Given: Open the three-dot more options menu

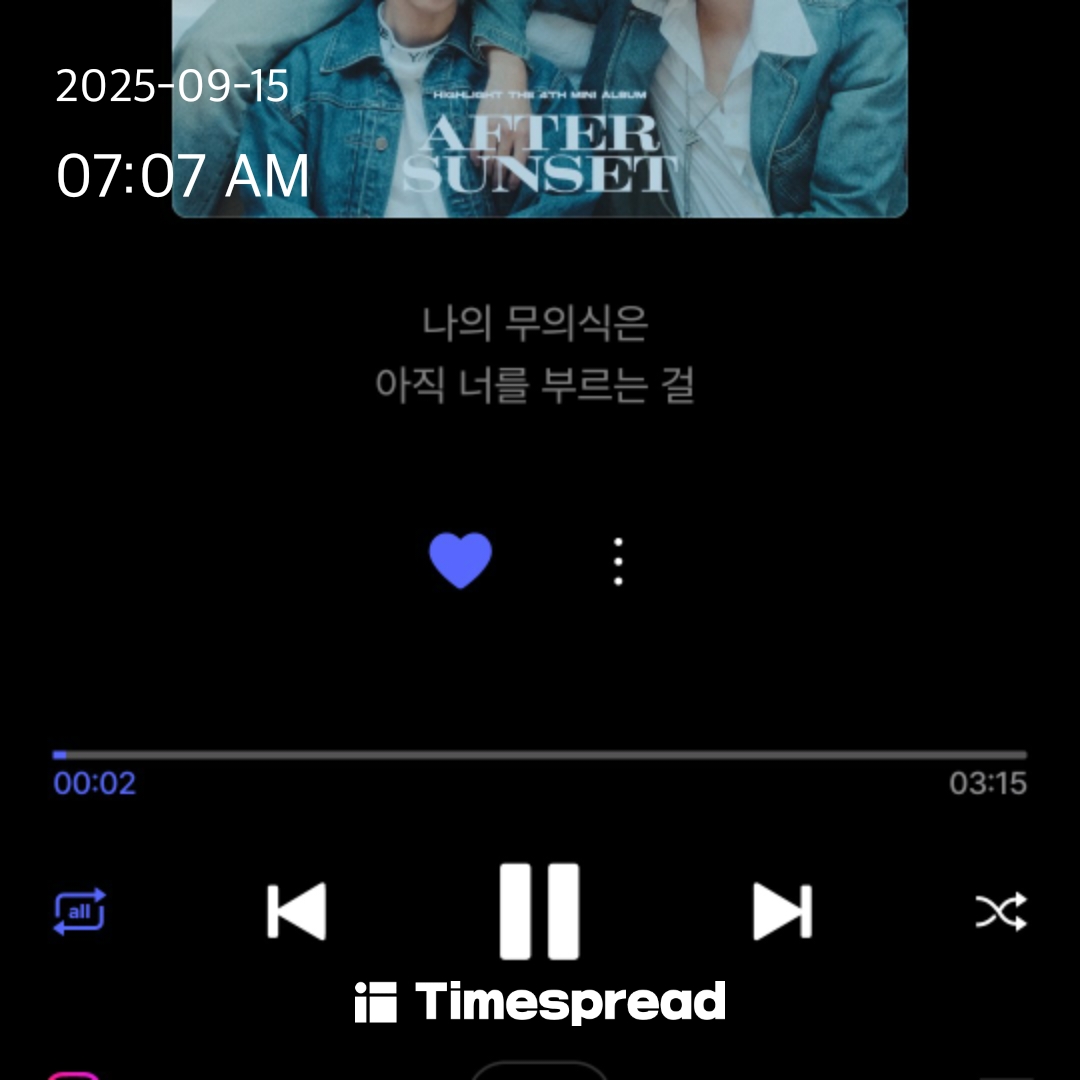Looking at the screenshot, I should 618,561.
